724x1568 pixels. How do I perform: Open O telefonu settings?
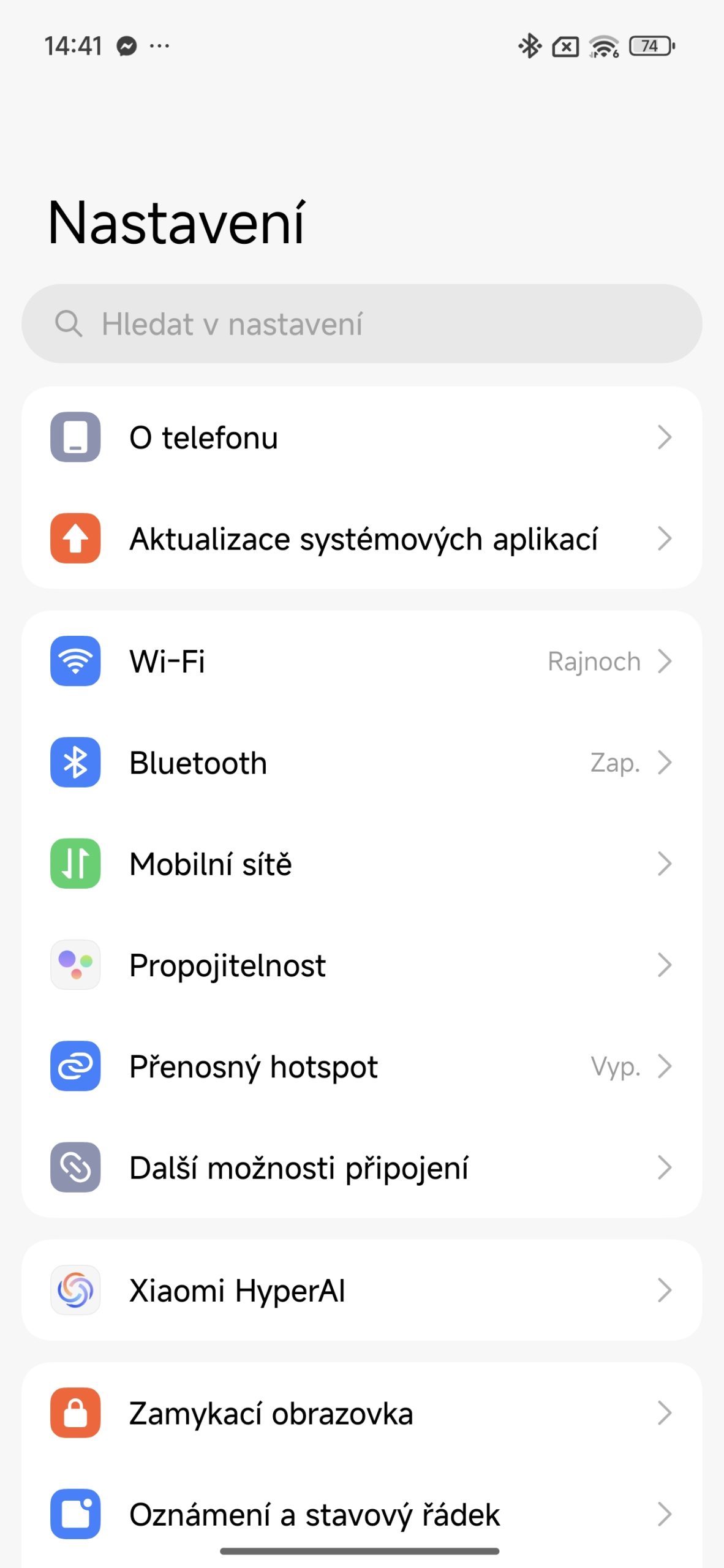click(361, 437)
